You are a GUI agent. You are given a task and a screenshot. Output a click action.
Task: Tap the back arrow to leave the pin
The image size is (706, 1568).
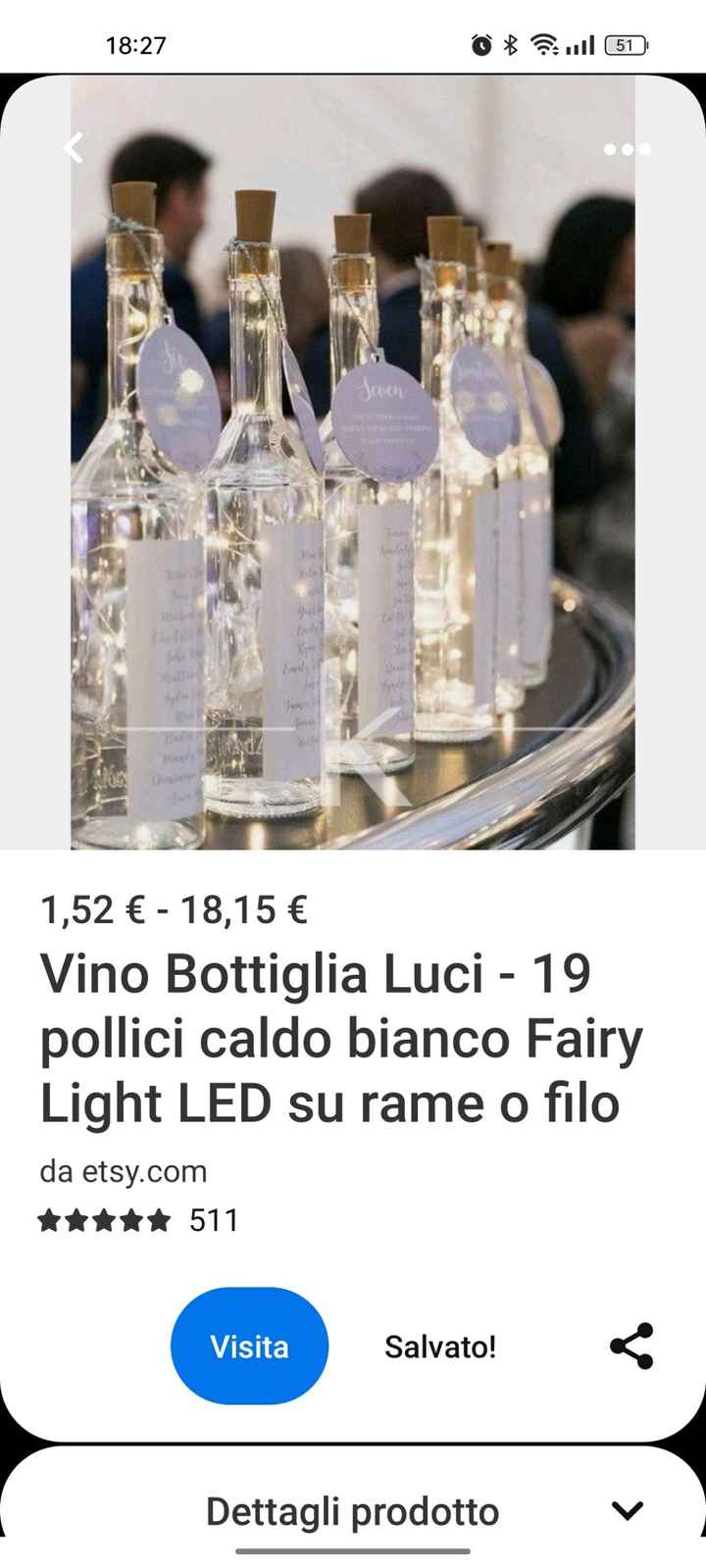click(x=73, y=147)
